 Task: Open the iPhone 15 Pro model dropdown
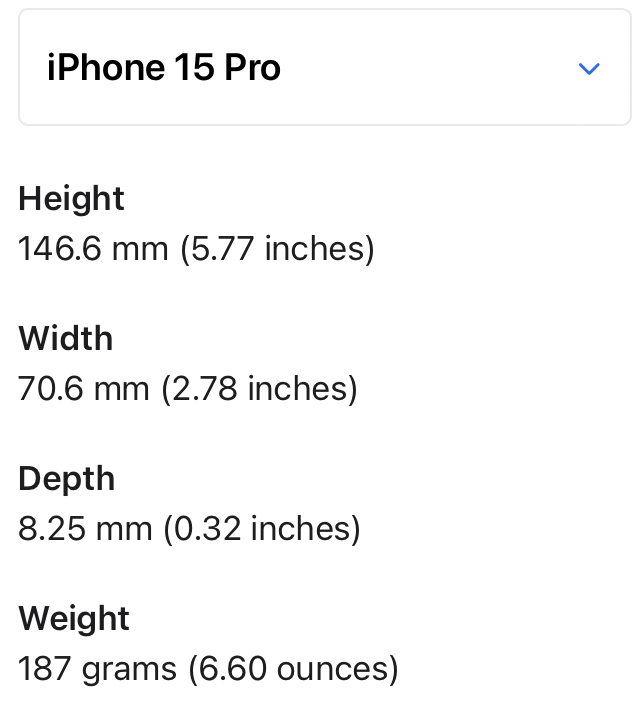point(324,69)
